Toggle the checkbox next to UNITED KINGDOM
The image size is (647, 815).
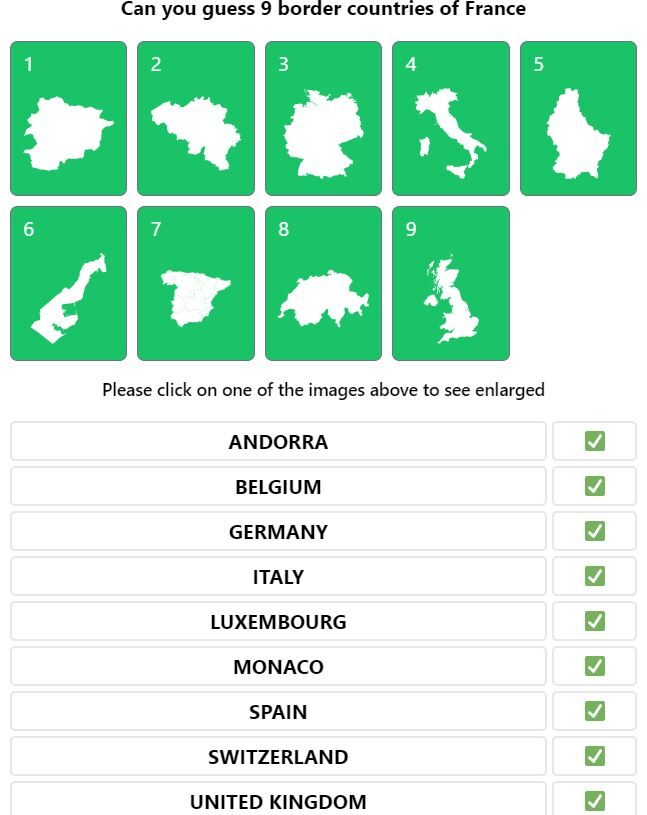tap(594, 800)
